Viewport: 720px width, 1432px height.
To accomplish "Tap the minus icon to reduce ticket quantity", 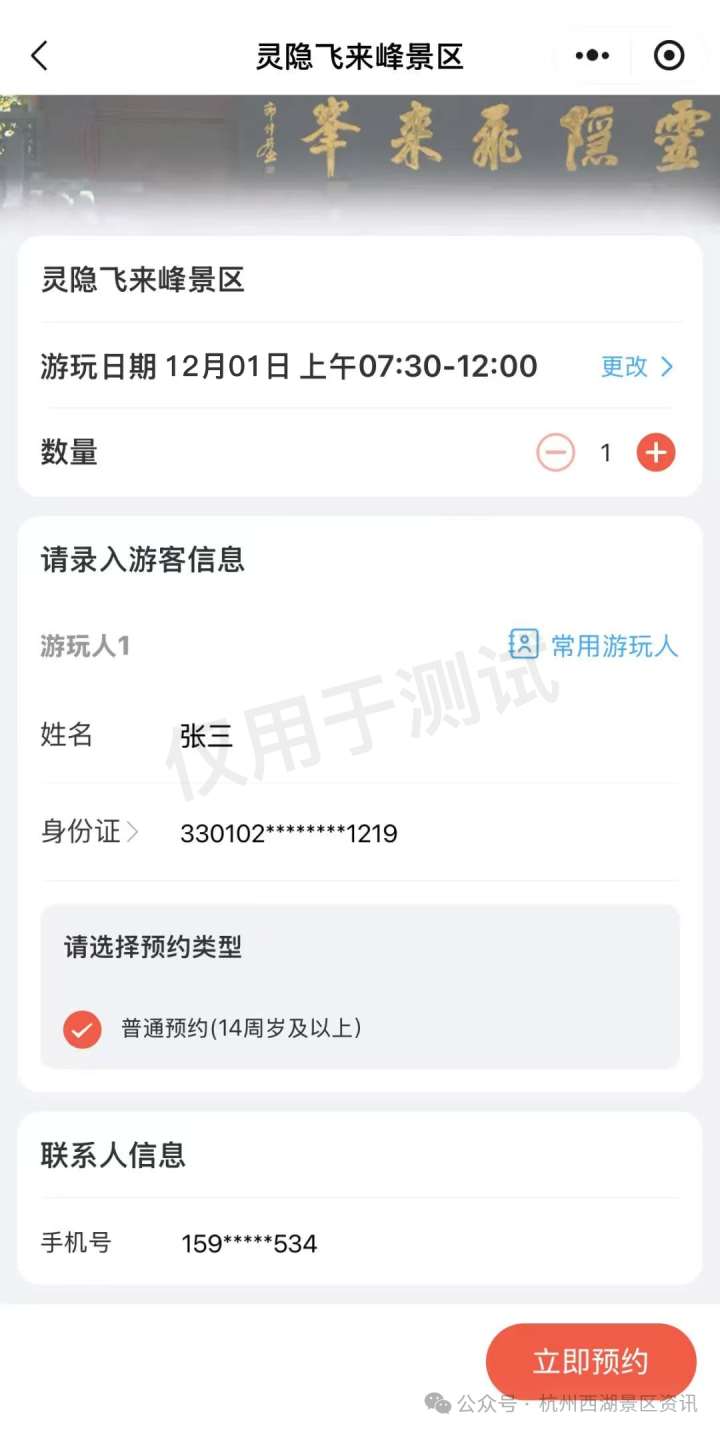I will (x=555, y=452).
